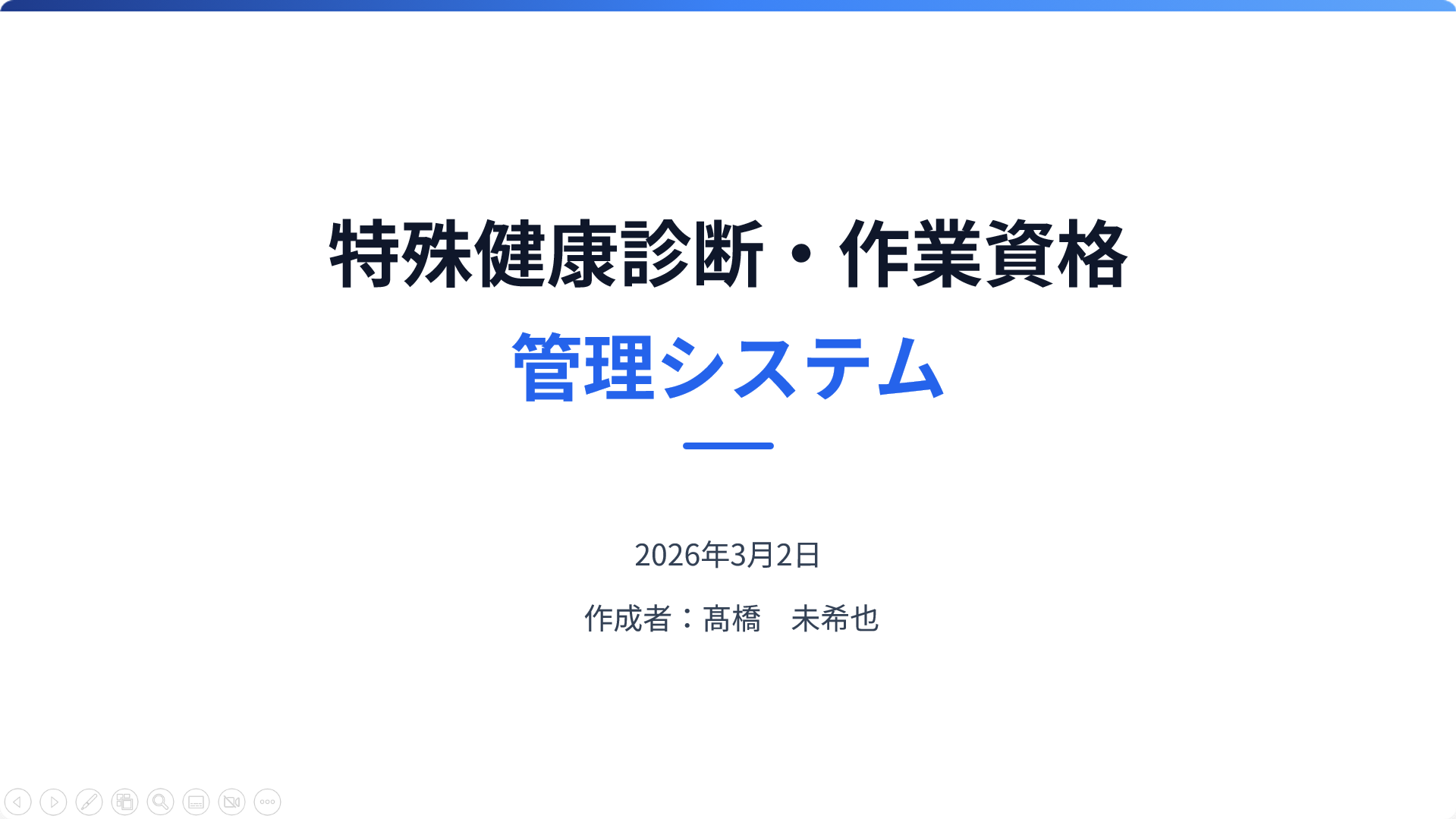The image size is (1456, 819).
Task: Zoom into the slide with magnifier
Action: pyautogui.click(x=160, y=802)
